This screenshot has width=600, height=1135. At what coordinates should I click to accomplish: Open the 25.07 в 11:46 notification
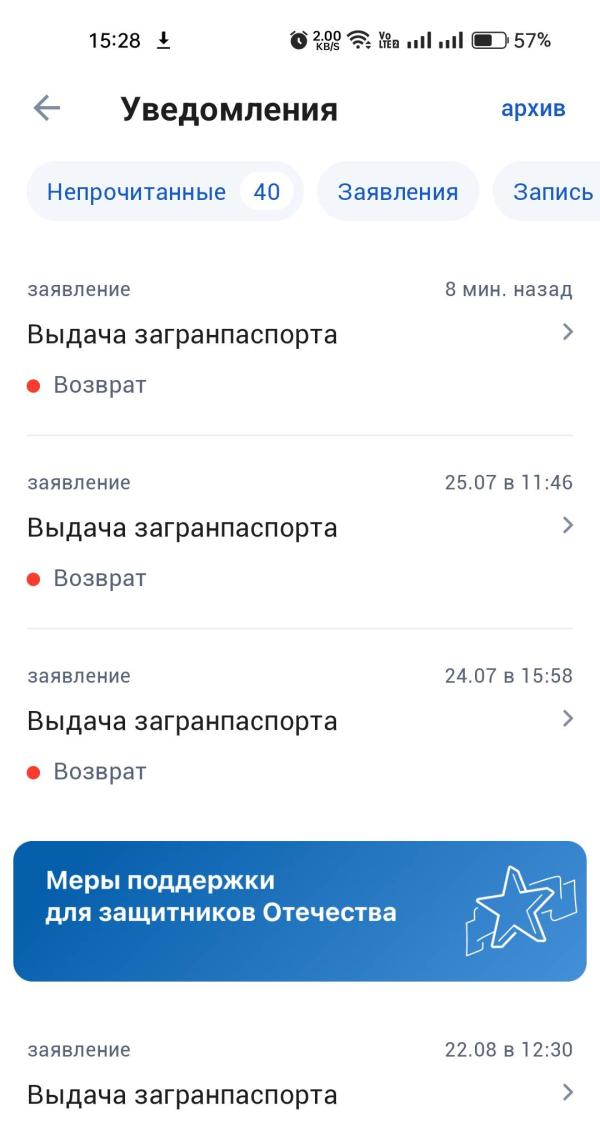[x=299, y=529]
